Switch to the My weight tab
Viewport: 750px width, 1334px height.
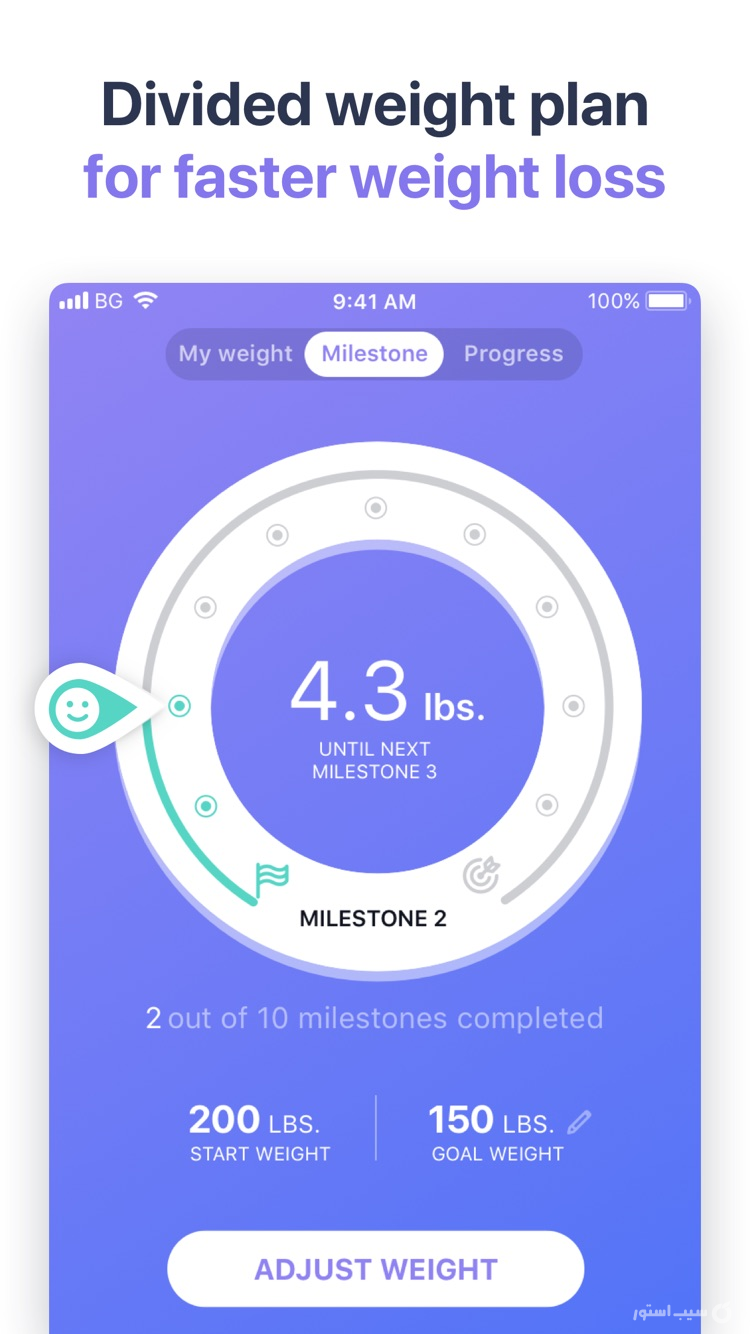coord(234,354)
